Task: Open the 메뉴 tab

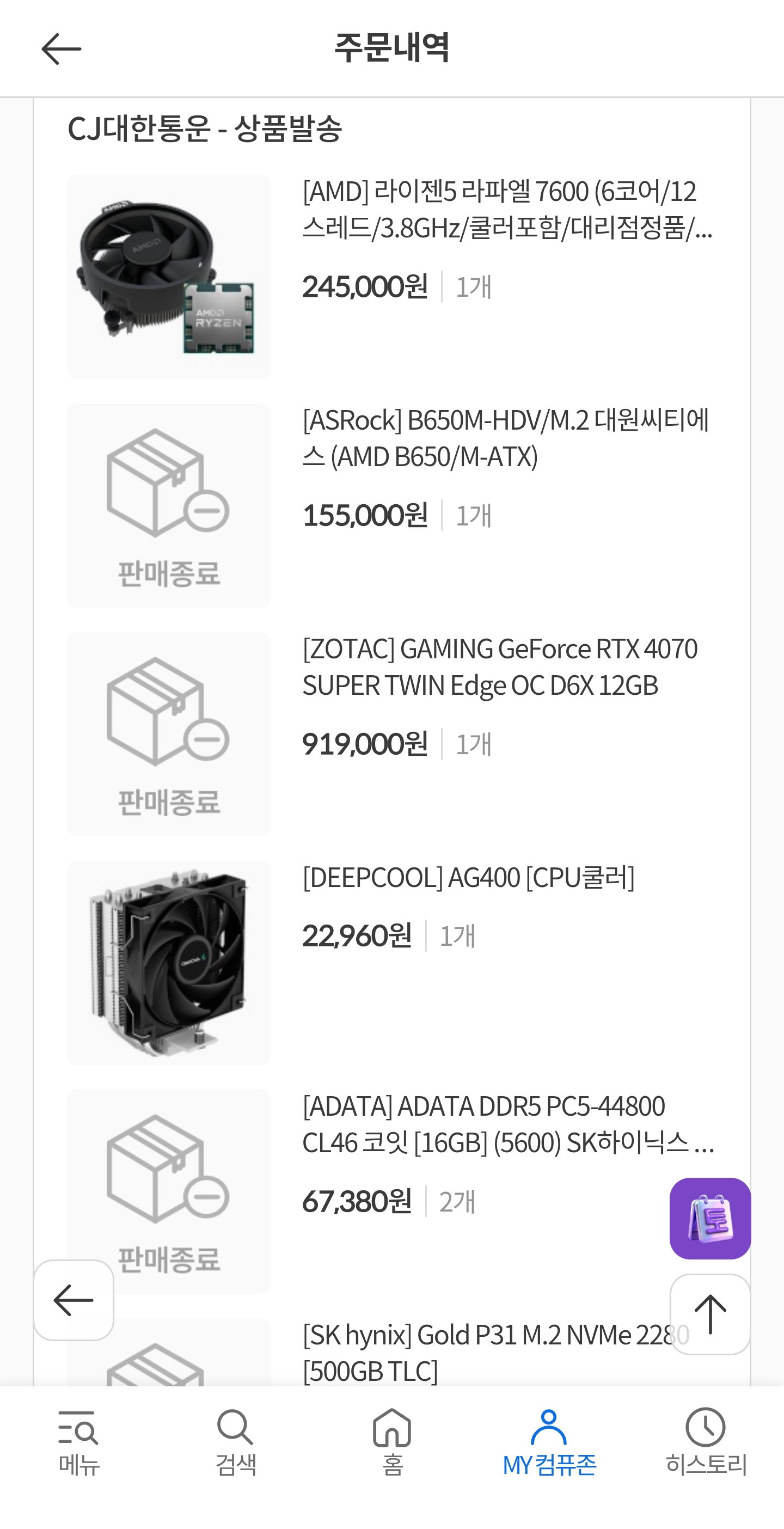Action: [x=78, y=1442]
